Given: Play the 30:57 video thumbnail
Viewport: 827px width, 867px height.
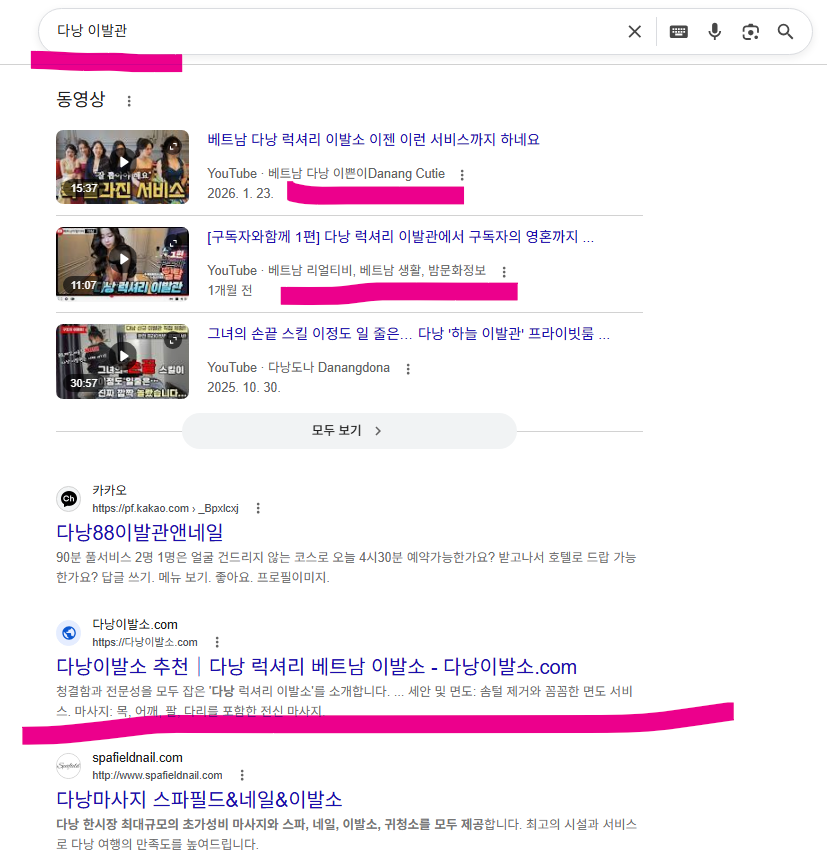Looking at the screenshot, I should [x=122, y=361].
